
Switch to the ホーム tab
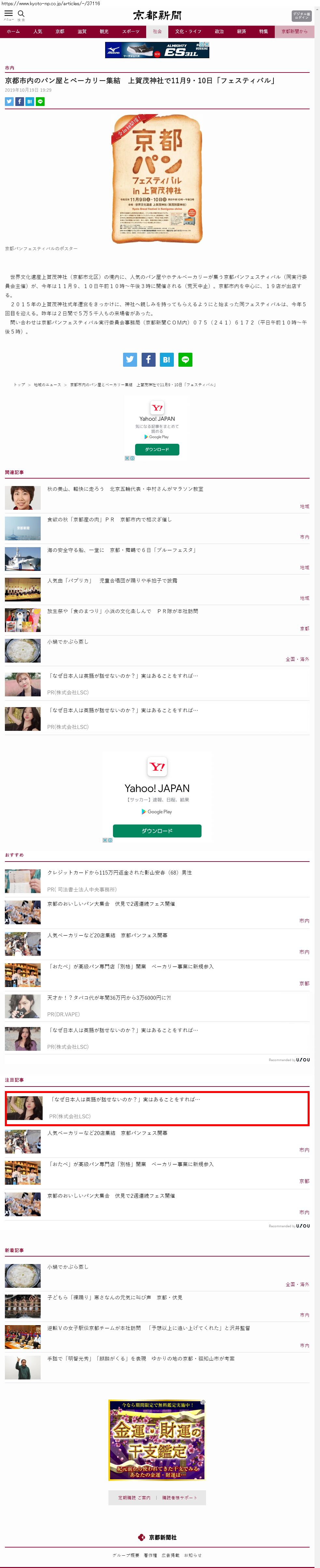13,32
